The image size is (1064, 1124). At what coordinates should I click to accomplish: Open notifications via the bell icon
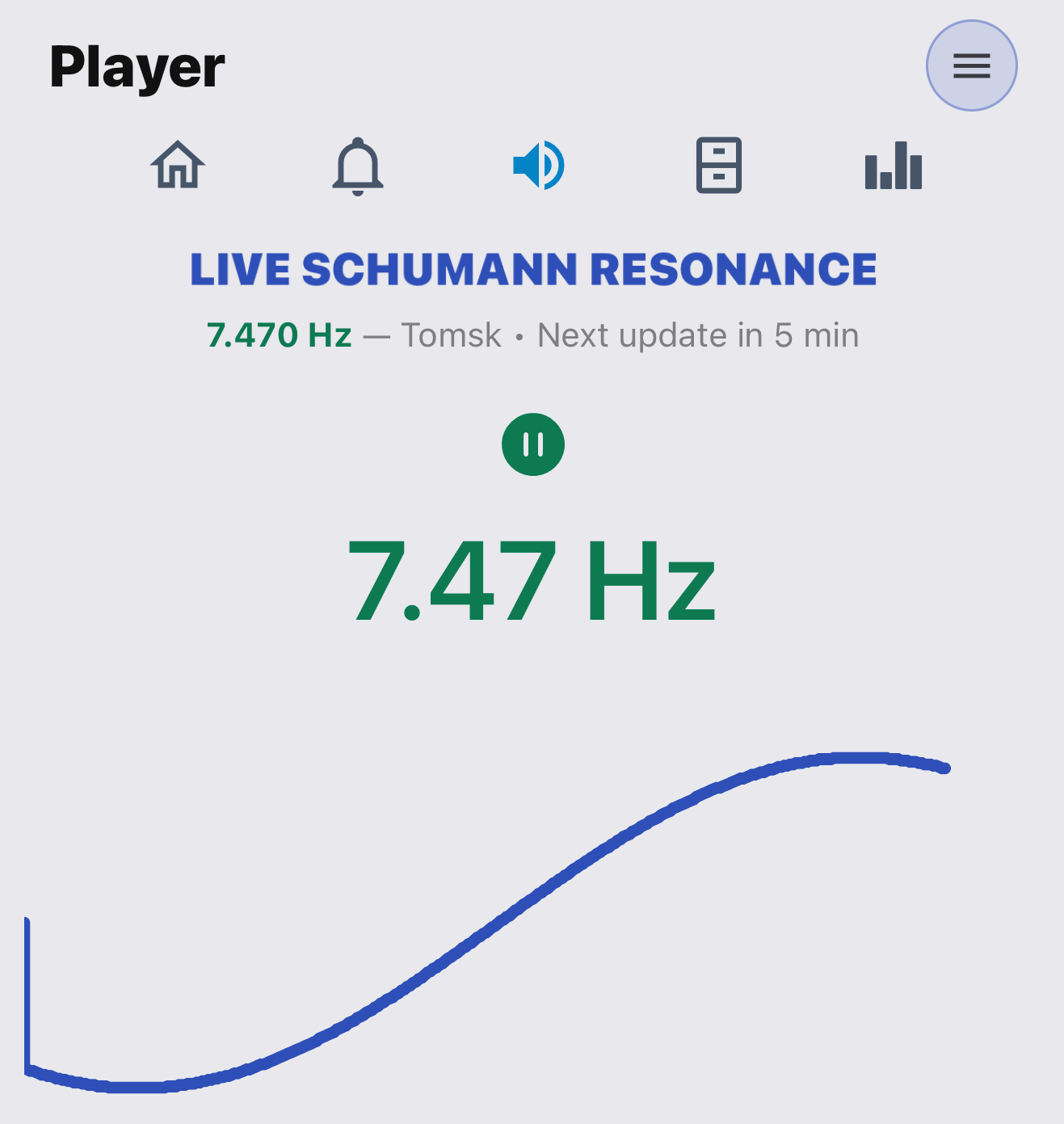(x=359, y=167)
